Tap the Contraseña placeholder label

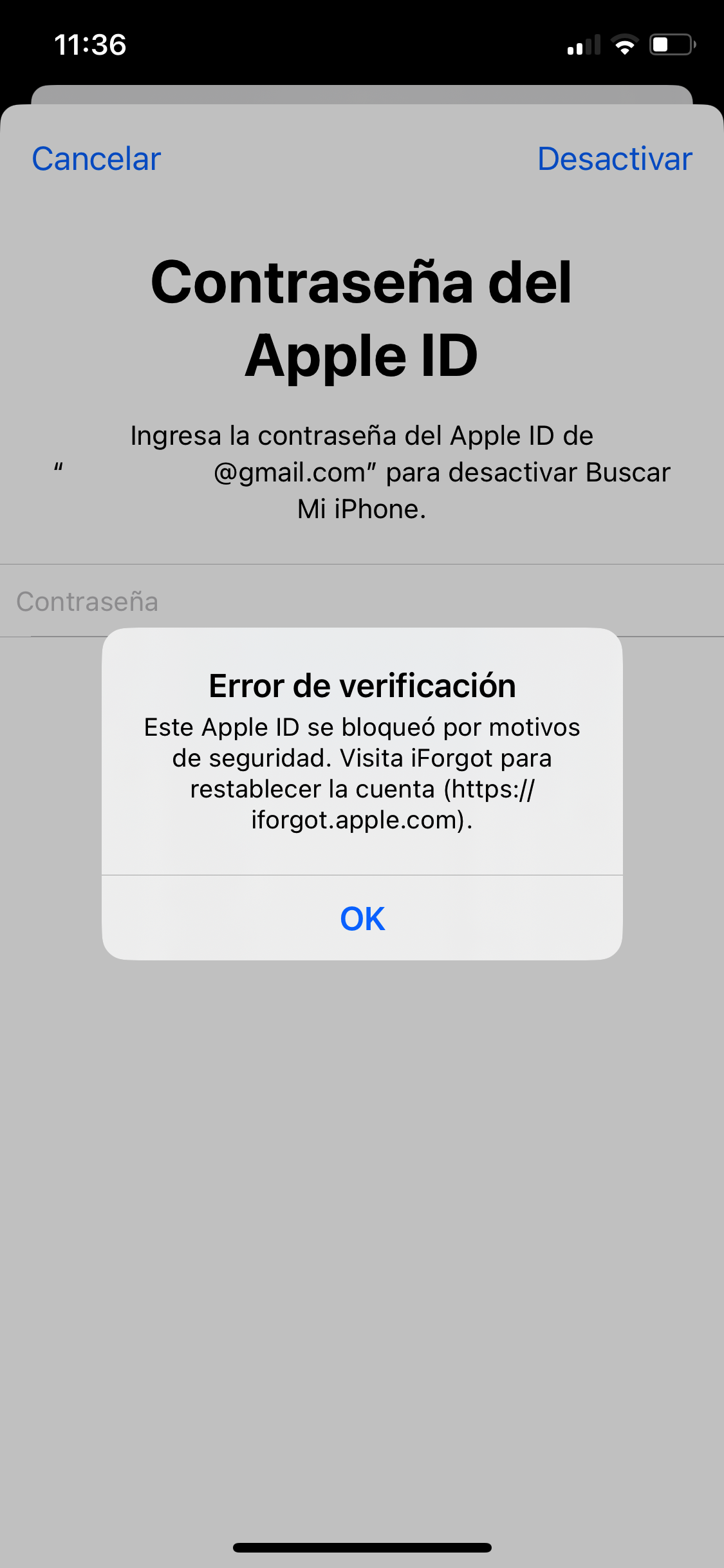coord(88,601)
